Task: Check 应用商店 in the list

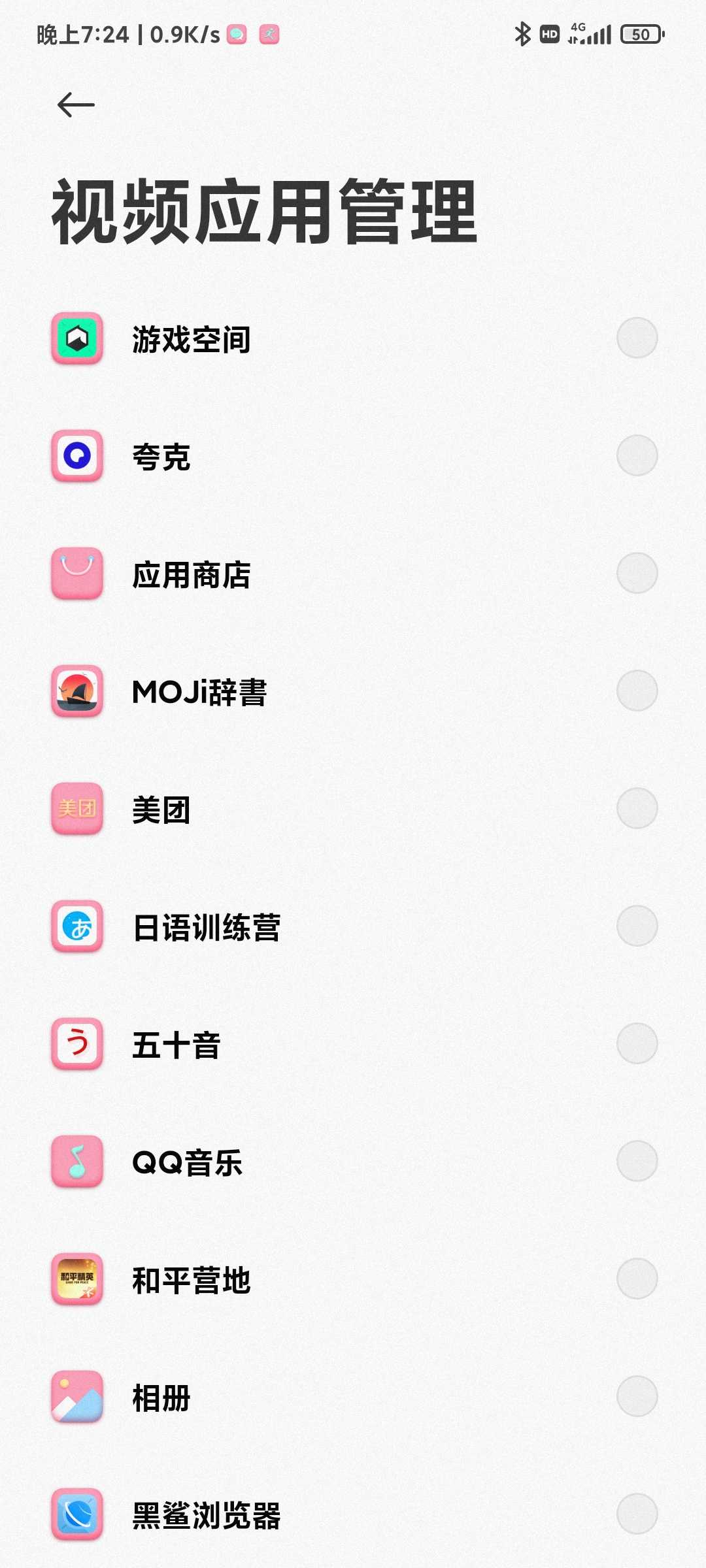Action: pos(637,573)
